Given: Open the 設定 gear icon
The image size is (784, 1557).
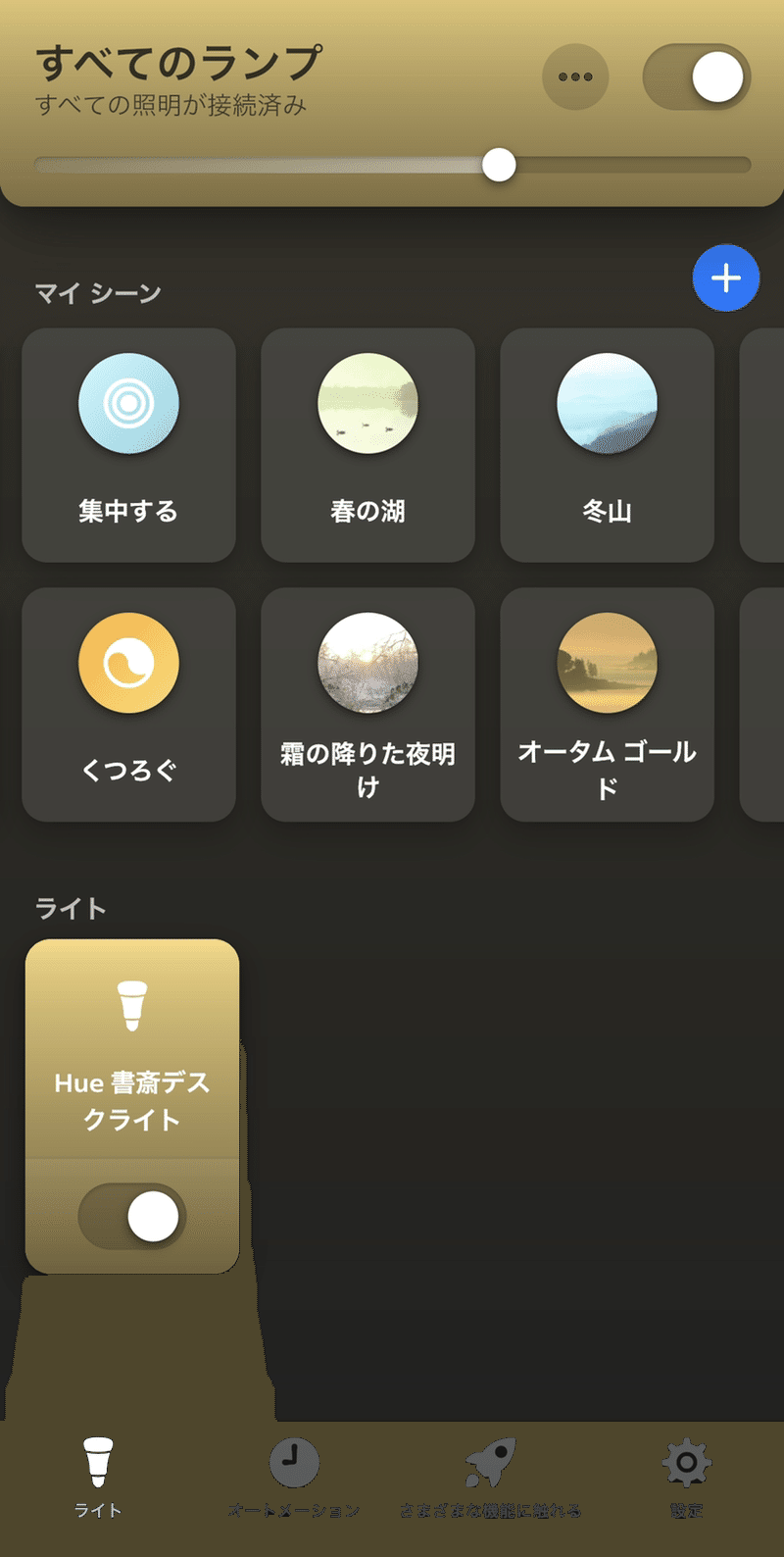Looking at the screenshot, I should coord(685,1461).
